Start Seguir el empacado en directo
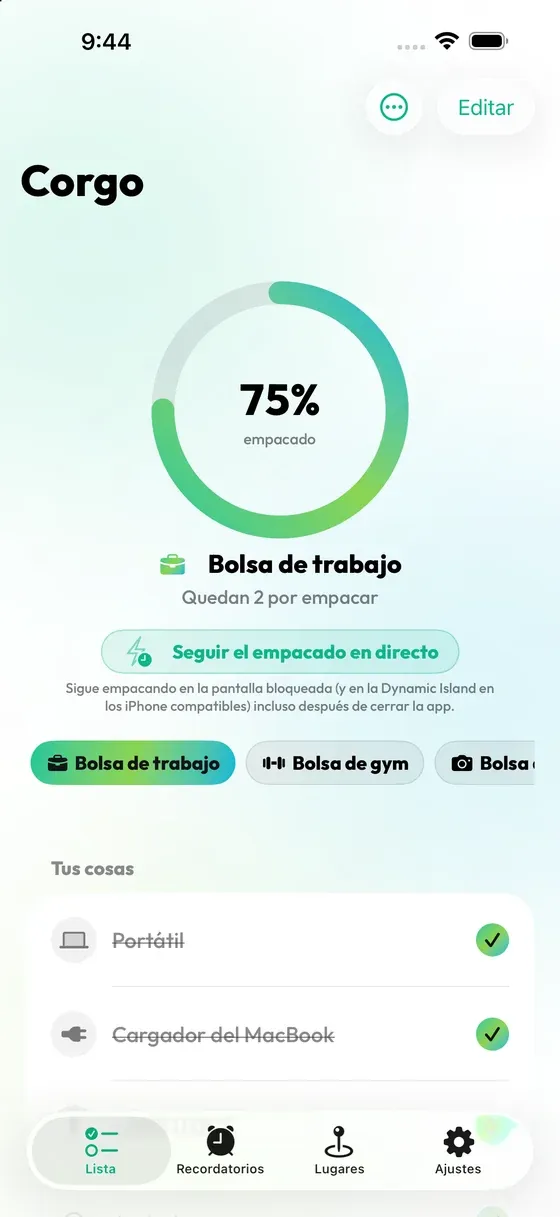Viewport: 560px width, 1217px height. pos(280,652)
